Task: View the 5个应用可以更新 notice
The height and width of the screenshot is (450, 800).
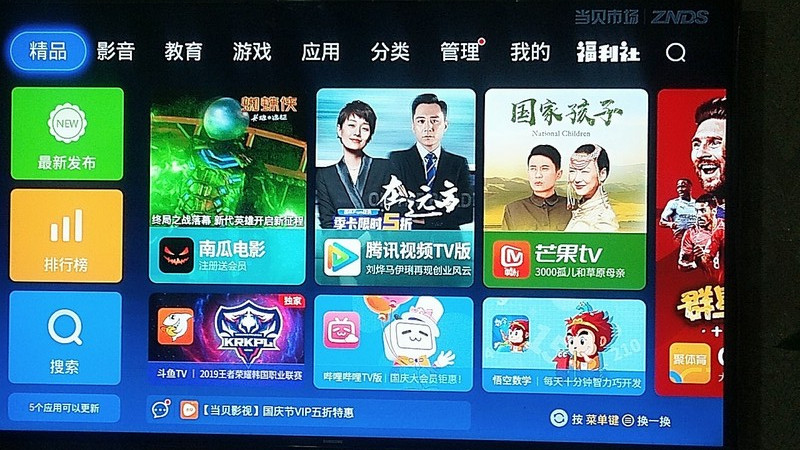Action: click(x=64, y=408)
